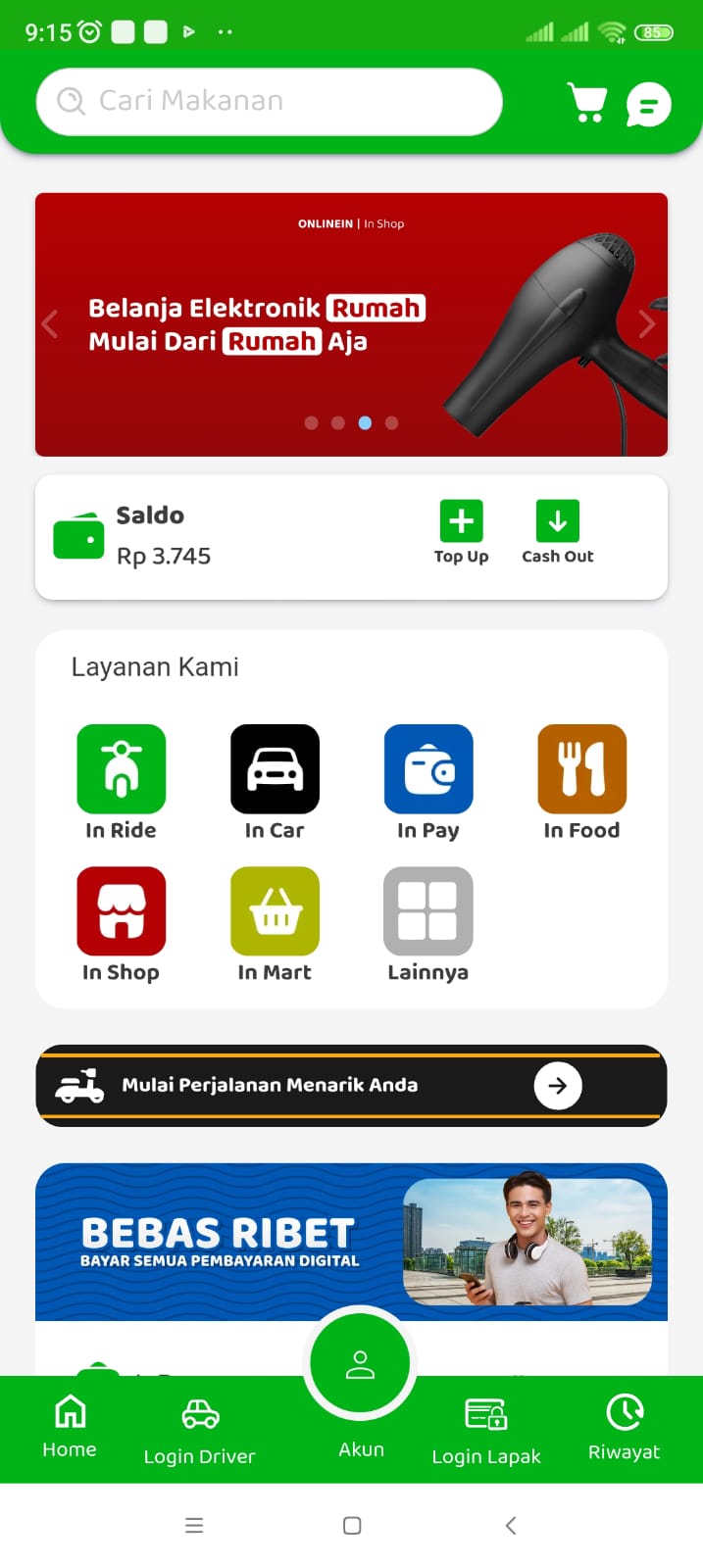The width and height of the screenshot is (703, 1568).
Task: Open the chat messages icon
Action: 648,105
